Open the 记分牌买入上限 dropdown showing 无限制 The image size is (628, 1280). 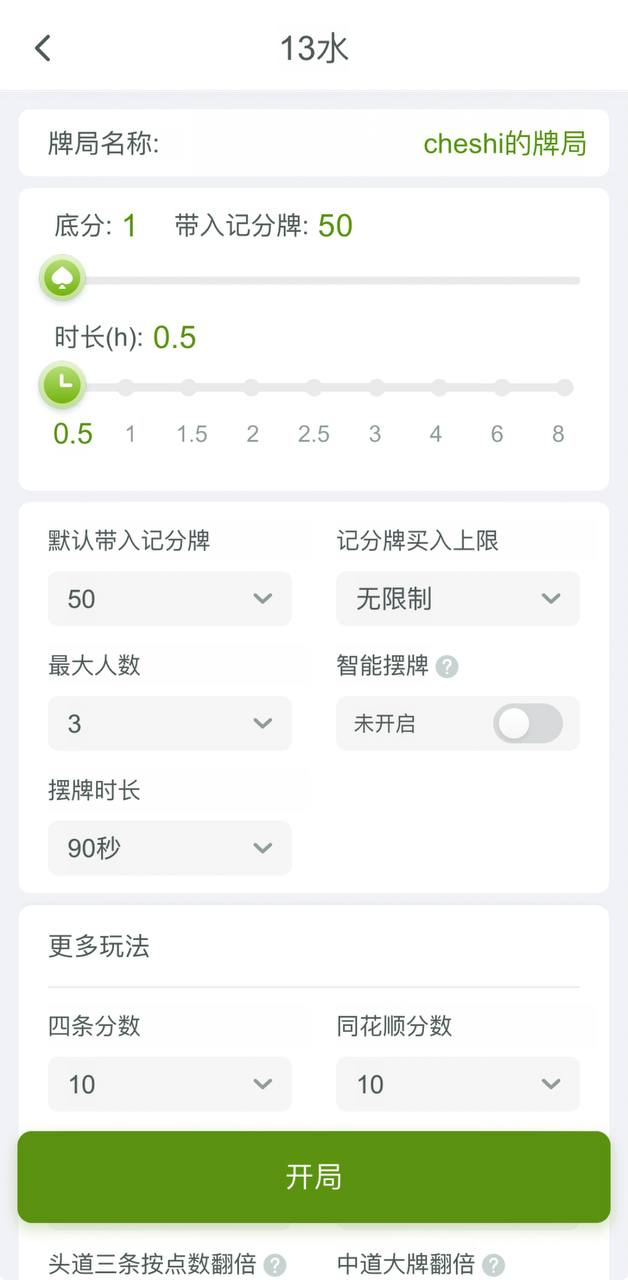[458, 599]
